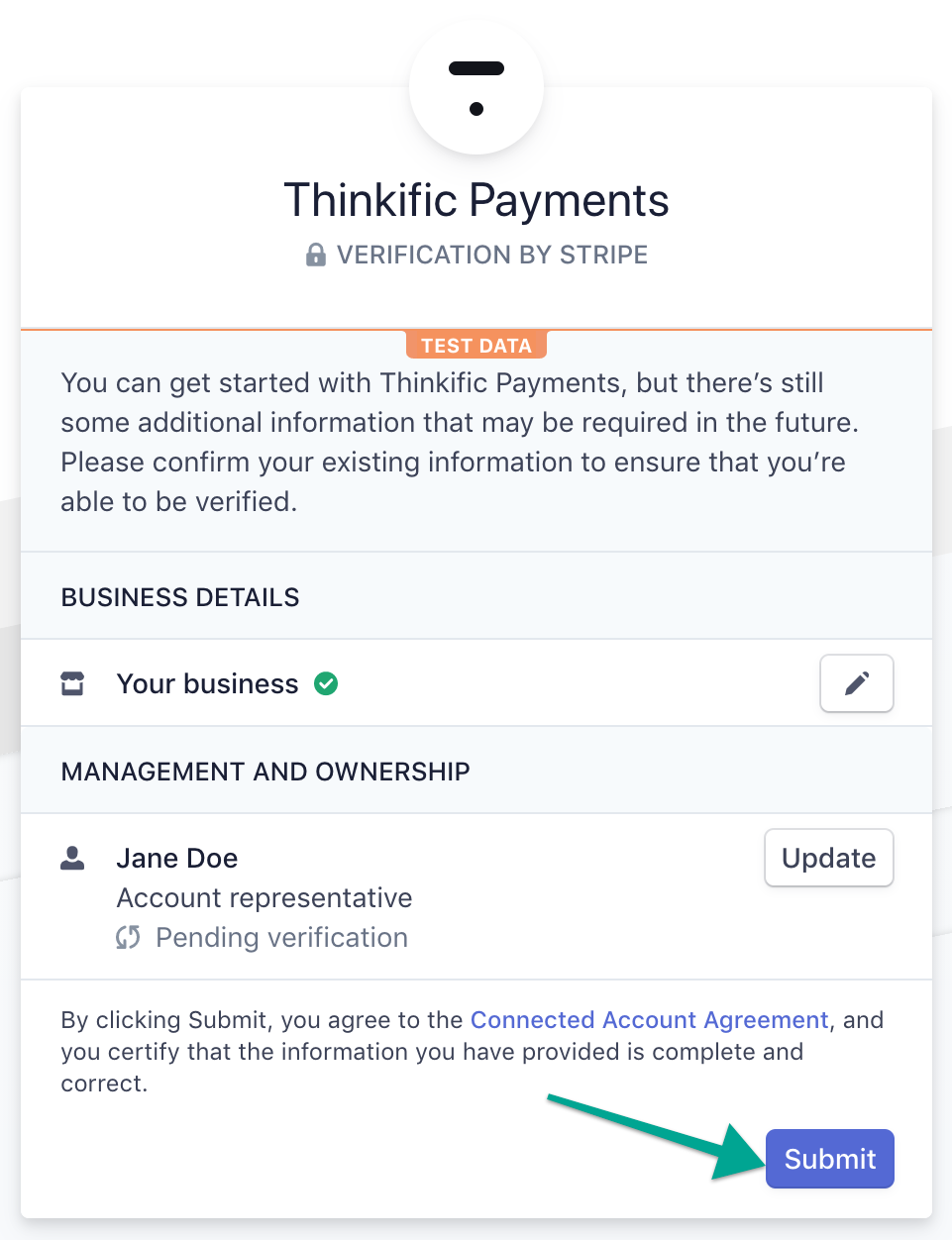Click the Account representative label

click(x=264, y=897)
